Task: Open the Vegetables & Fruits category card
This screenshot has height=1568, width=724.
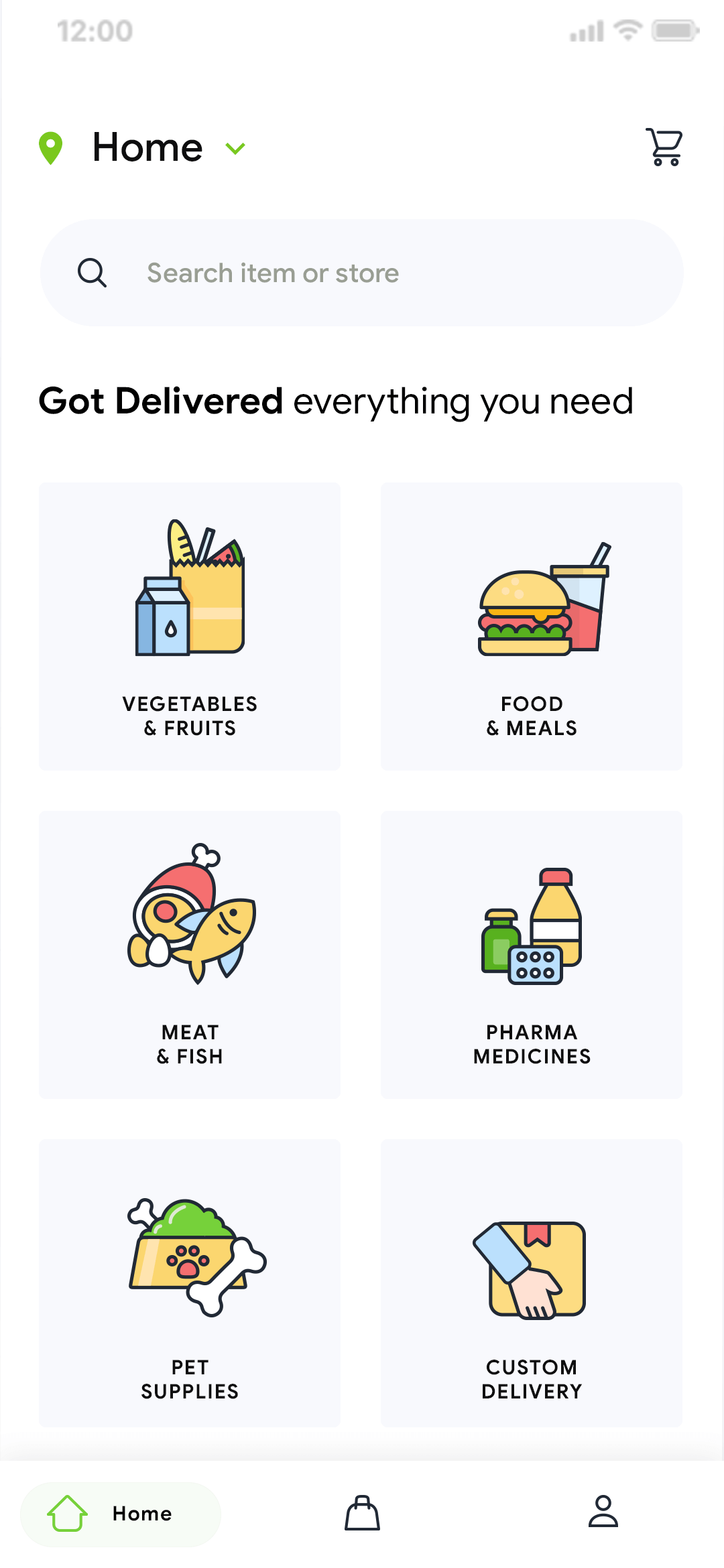Action: 190,627
